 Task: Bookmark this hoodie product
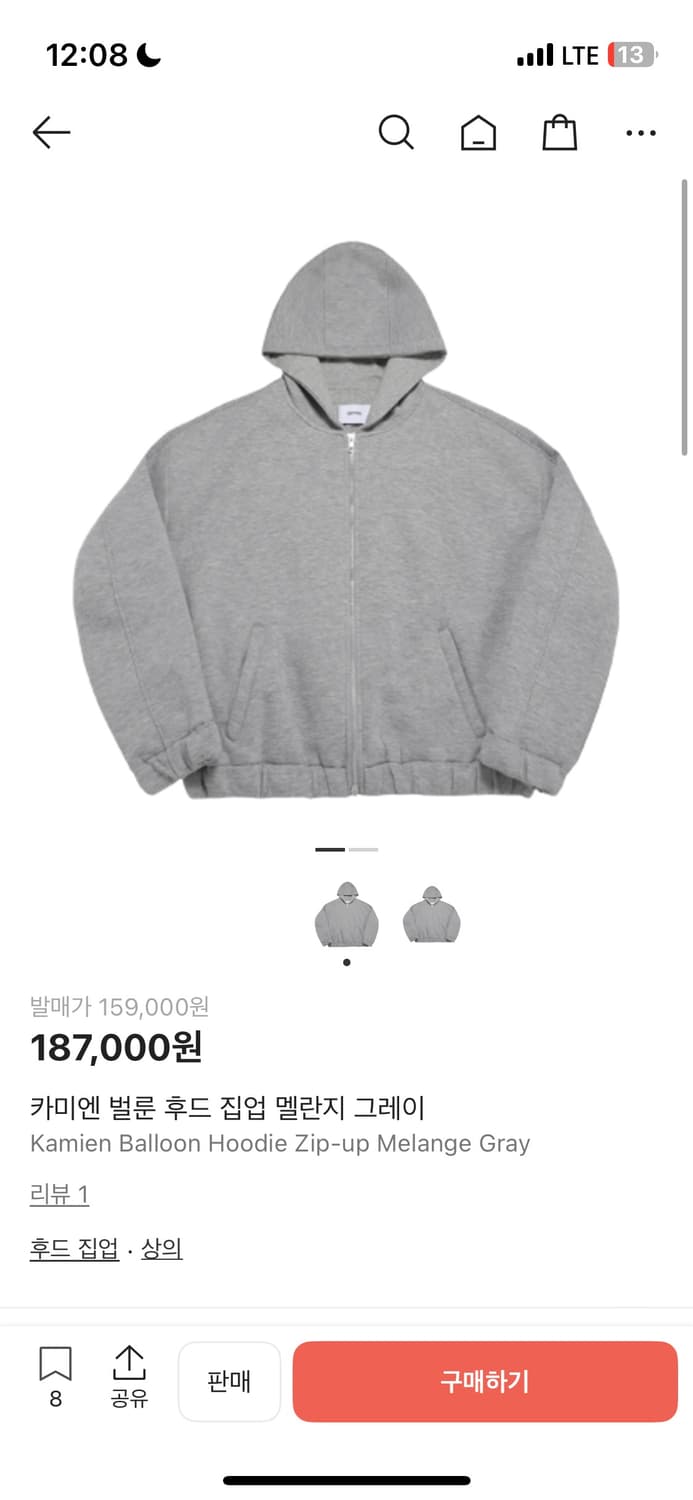(x=55, y=1377)
